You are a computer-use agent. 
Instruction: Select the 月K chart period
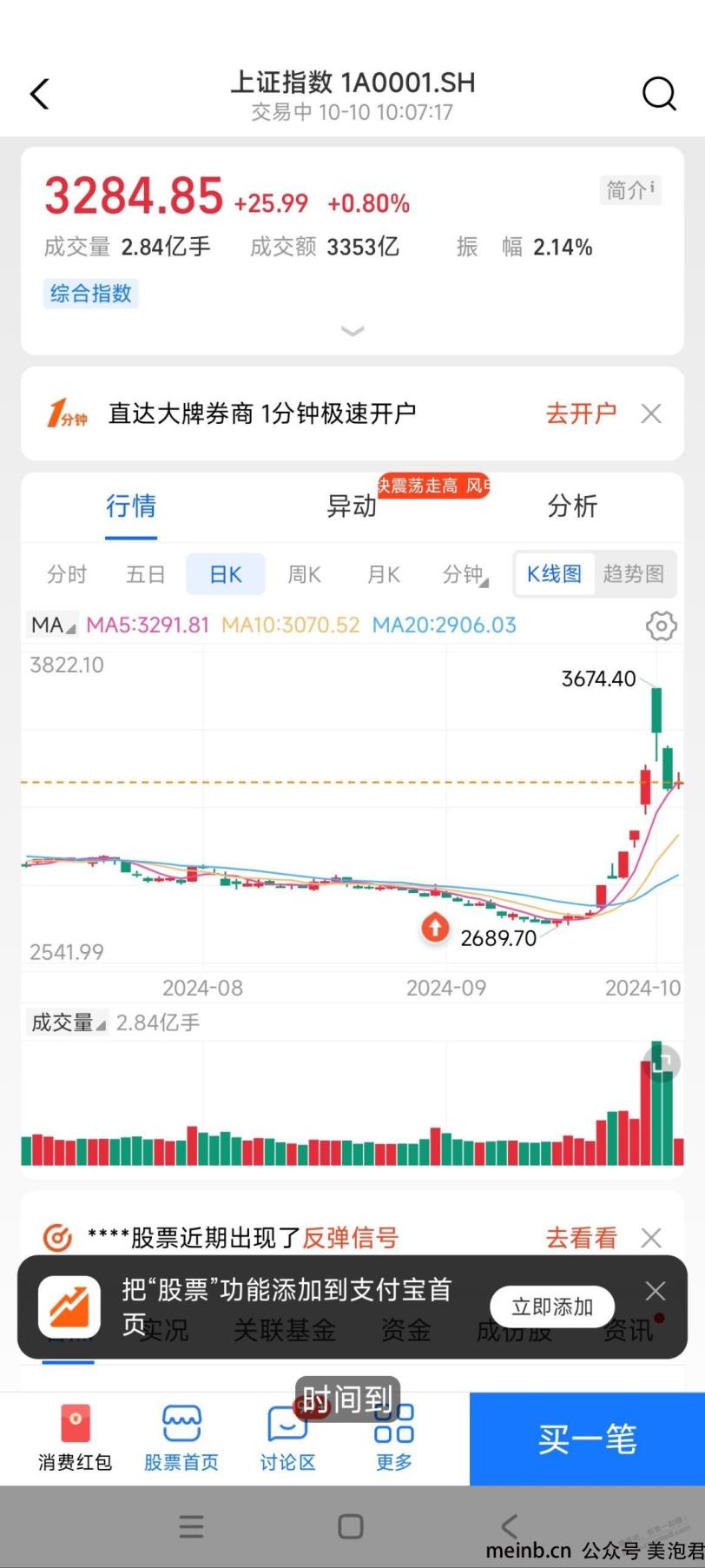tap(384, 574)
